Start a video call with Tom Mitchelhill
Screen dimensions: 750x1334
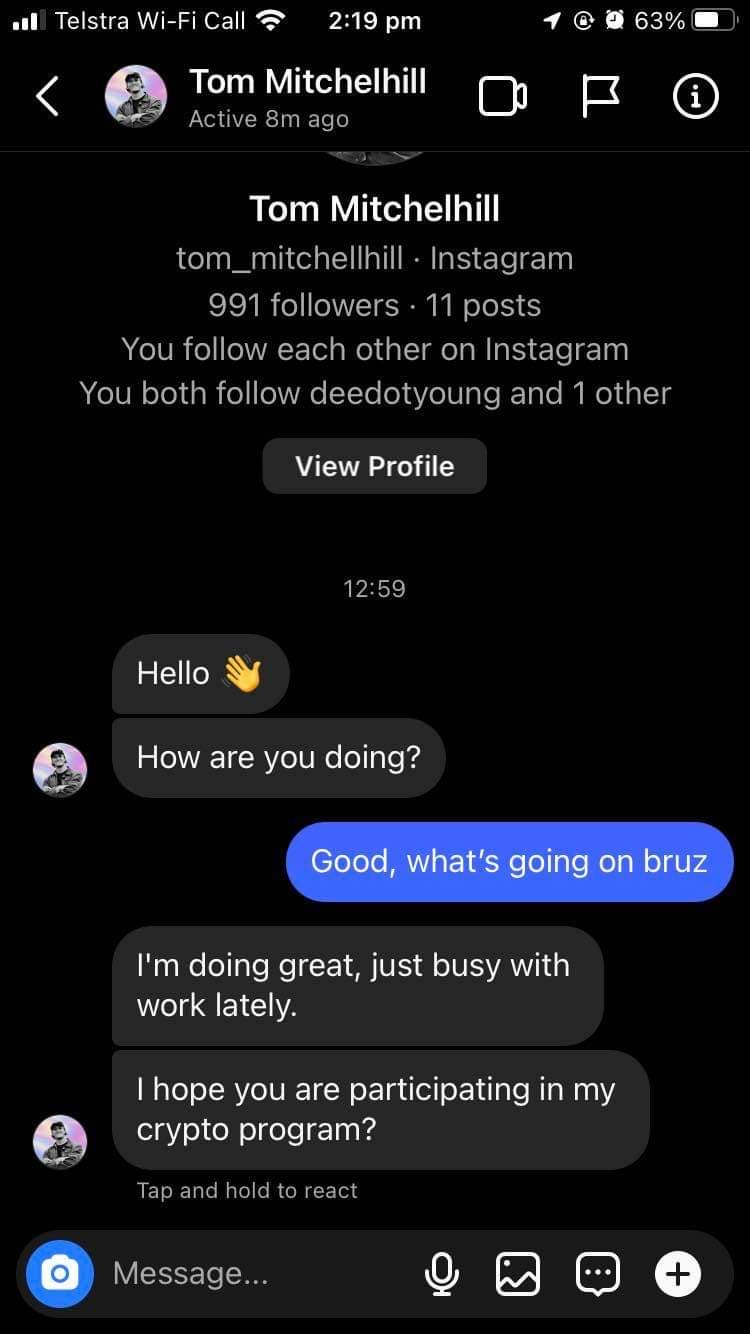(503, 96)
